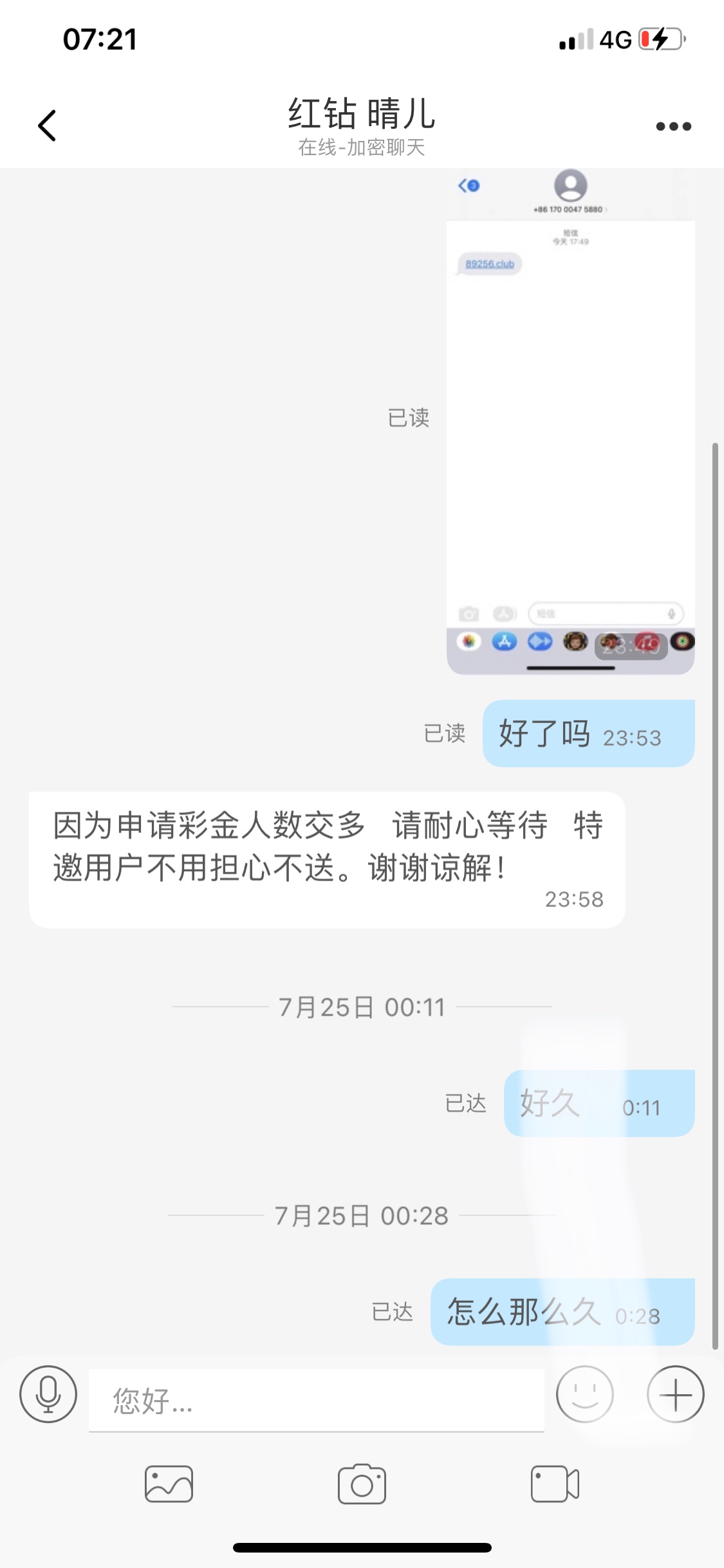Start recording a video
724x1568 pixels.
[555, 1484]
